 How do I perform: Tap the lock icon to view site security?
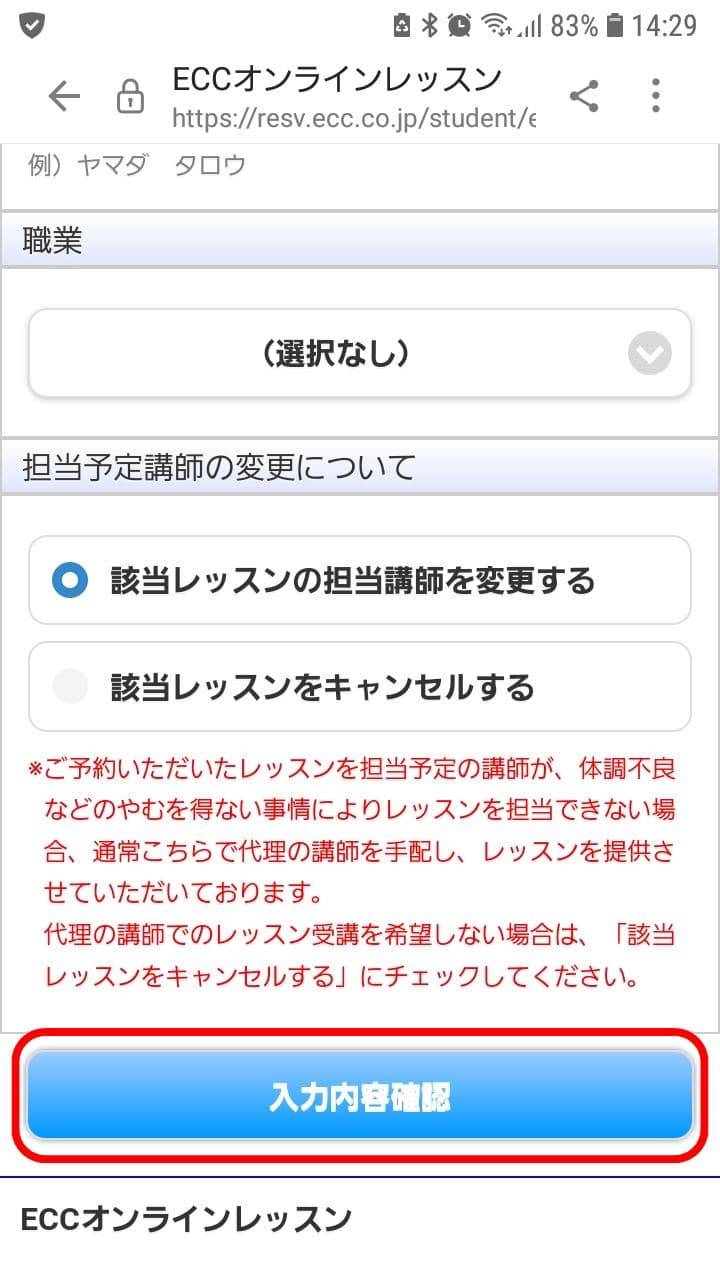point(130,94)
